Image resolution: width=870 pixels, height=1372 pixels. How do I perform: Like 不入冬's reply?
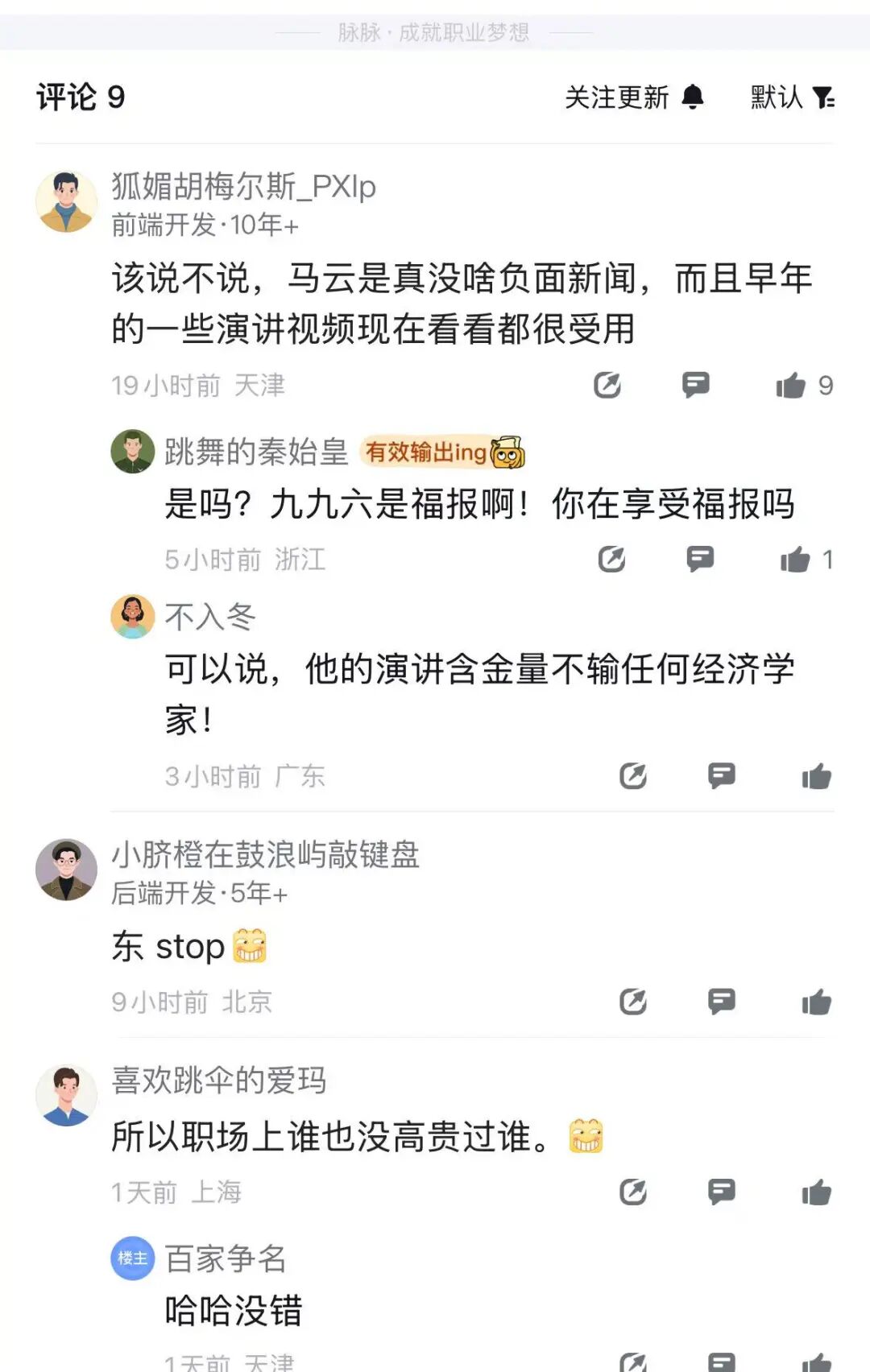(x=816, y=776)
